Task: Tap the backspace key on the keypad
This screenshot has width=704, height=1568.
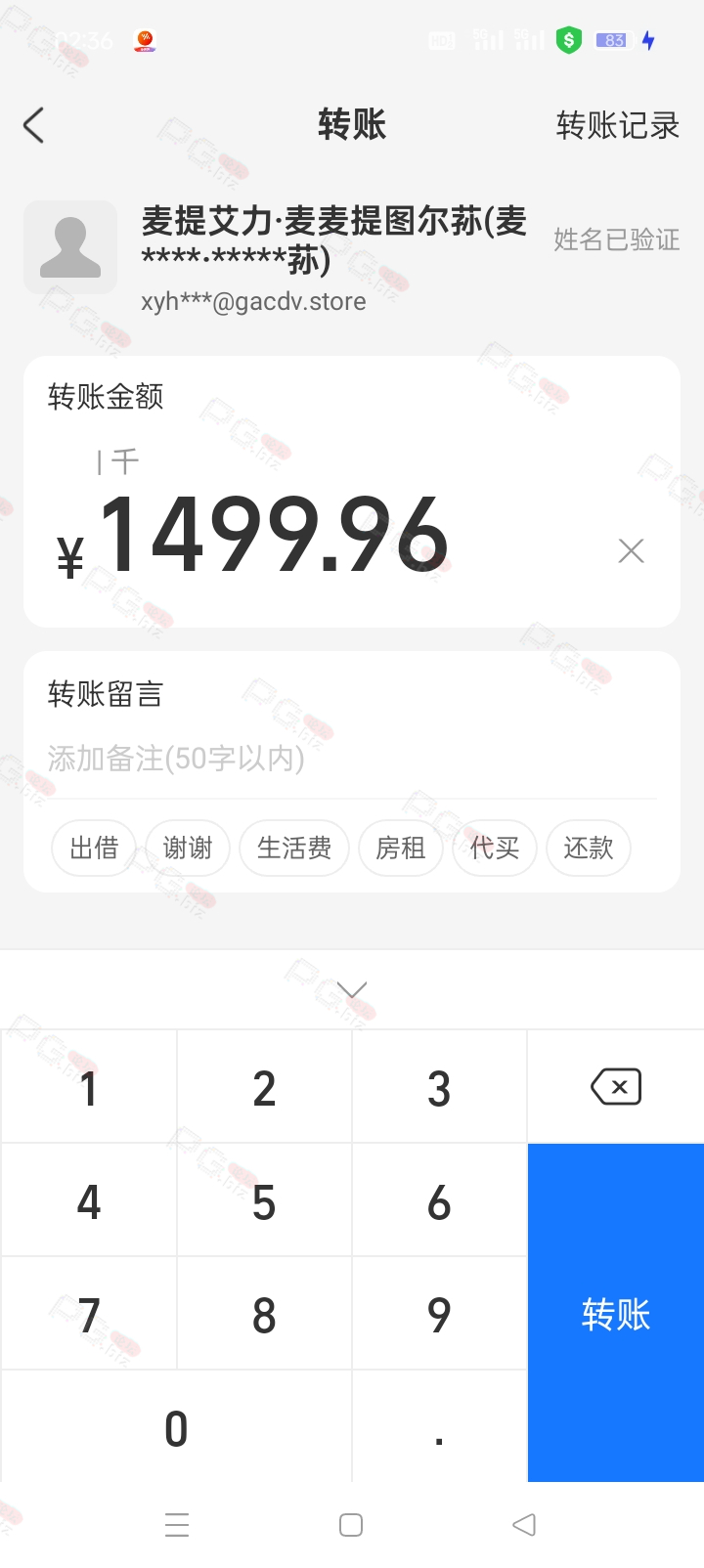Action: (x=616, y=1086)
